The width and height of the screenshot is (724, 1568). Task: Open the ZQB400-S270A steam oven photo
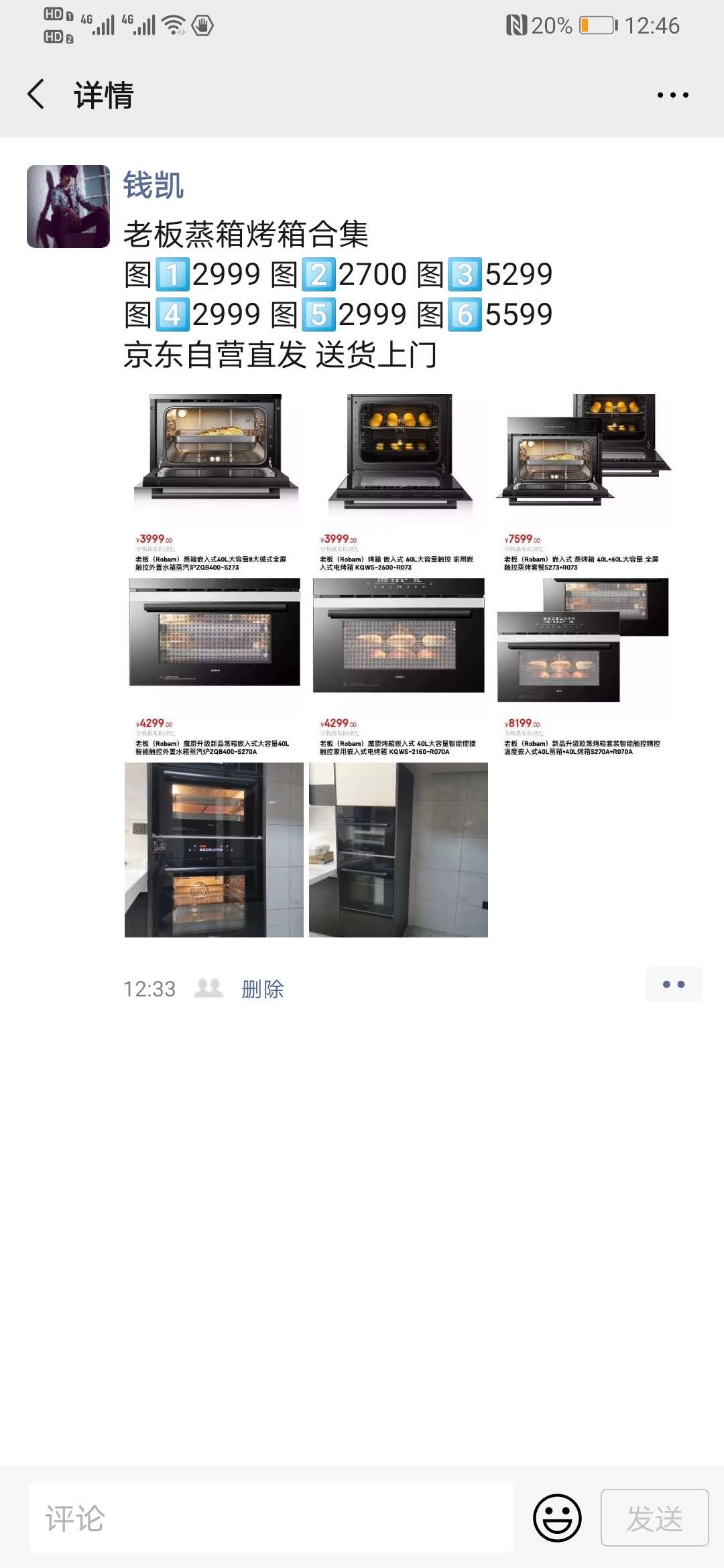point(215,667)
